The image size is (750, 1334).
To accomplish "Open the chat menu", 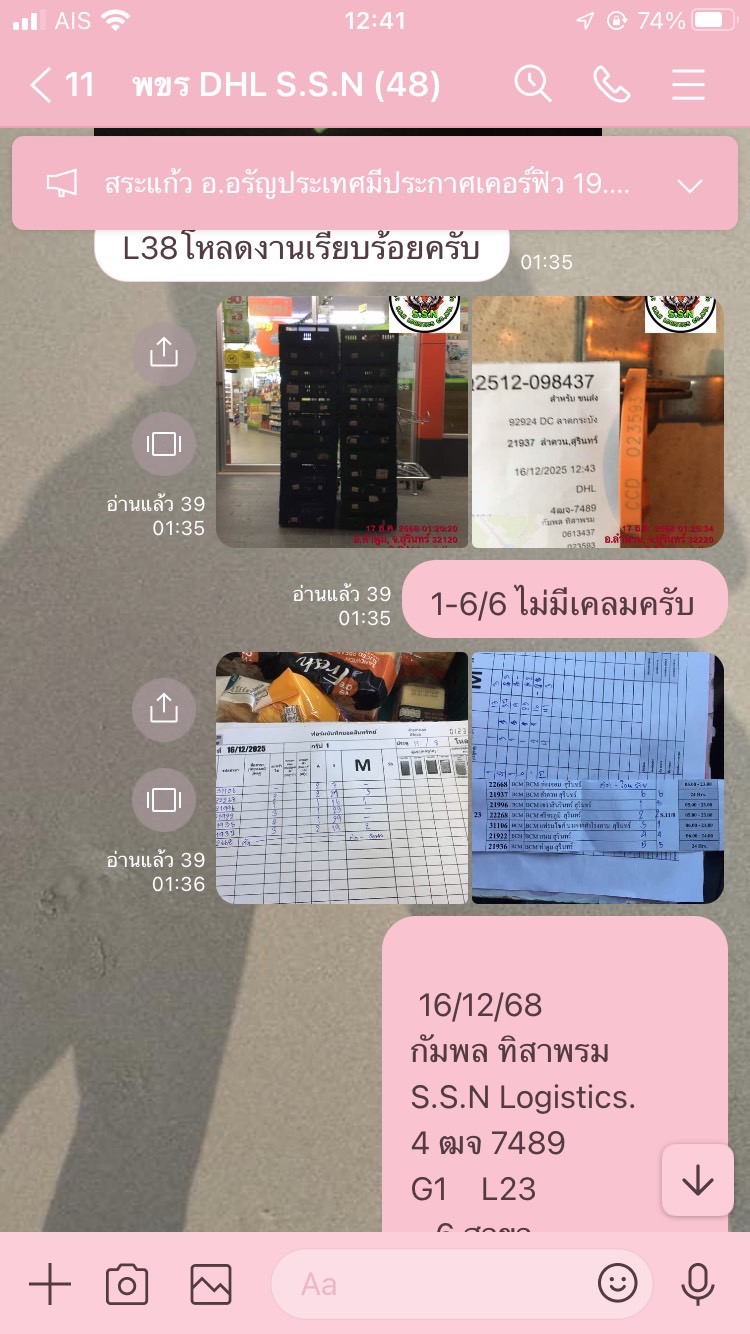I will [x=688, y=85].
